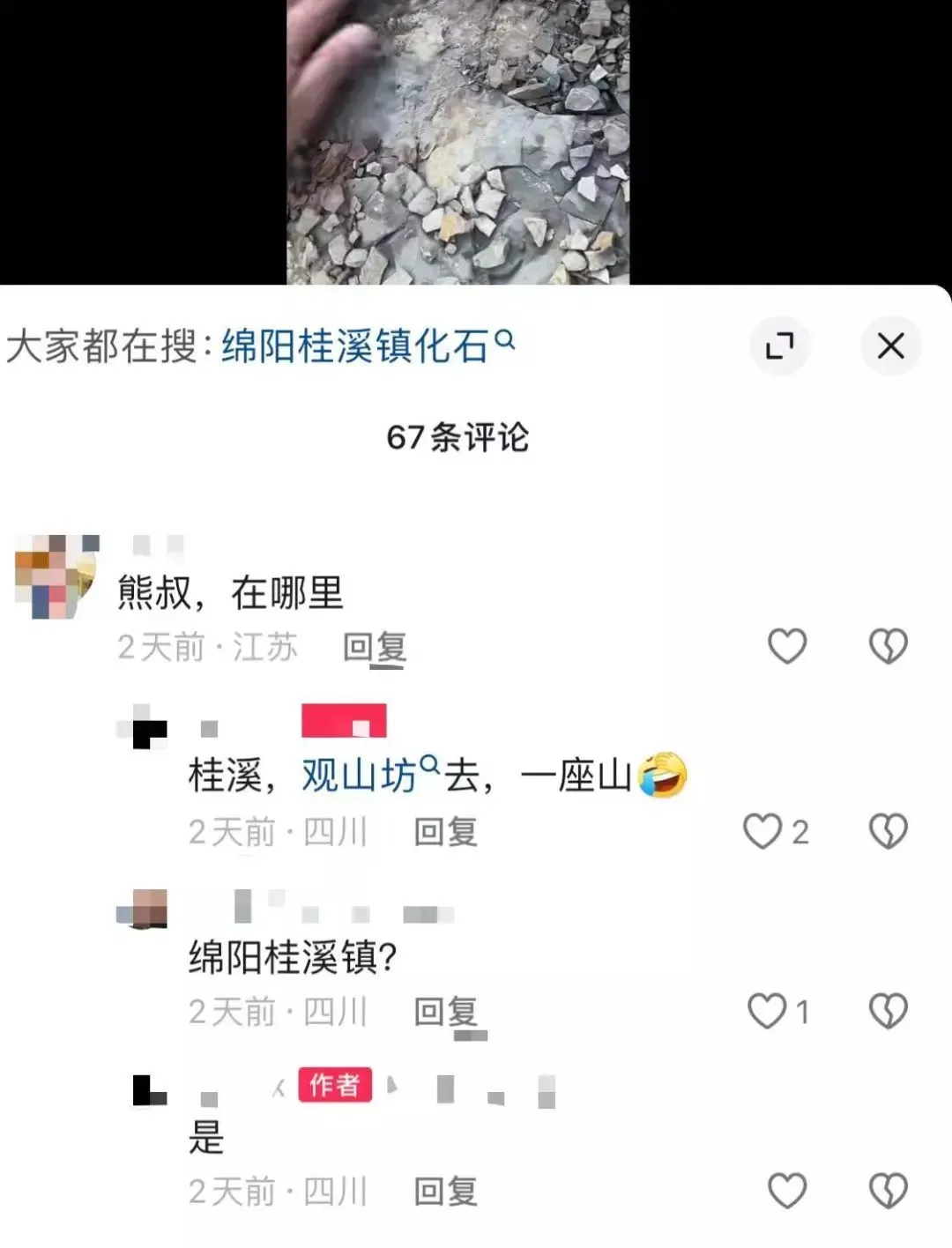Open the avatar of the 熊叔 commenter
Viewport: 952px width, 1248px height.
click(x=55, y=576)
